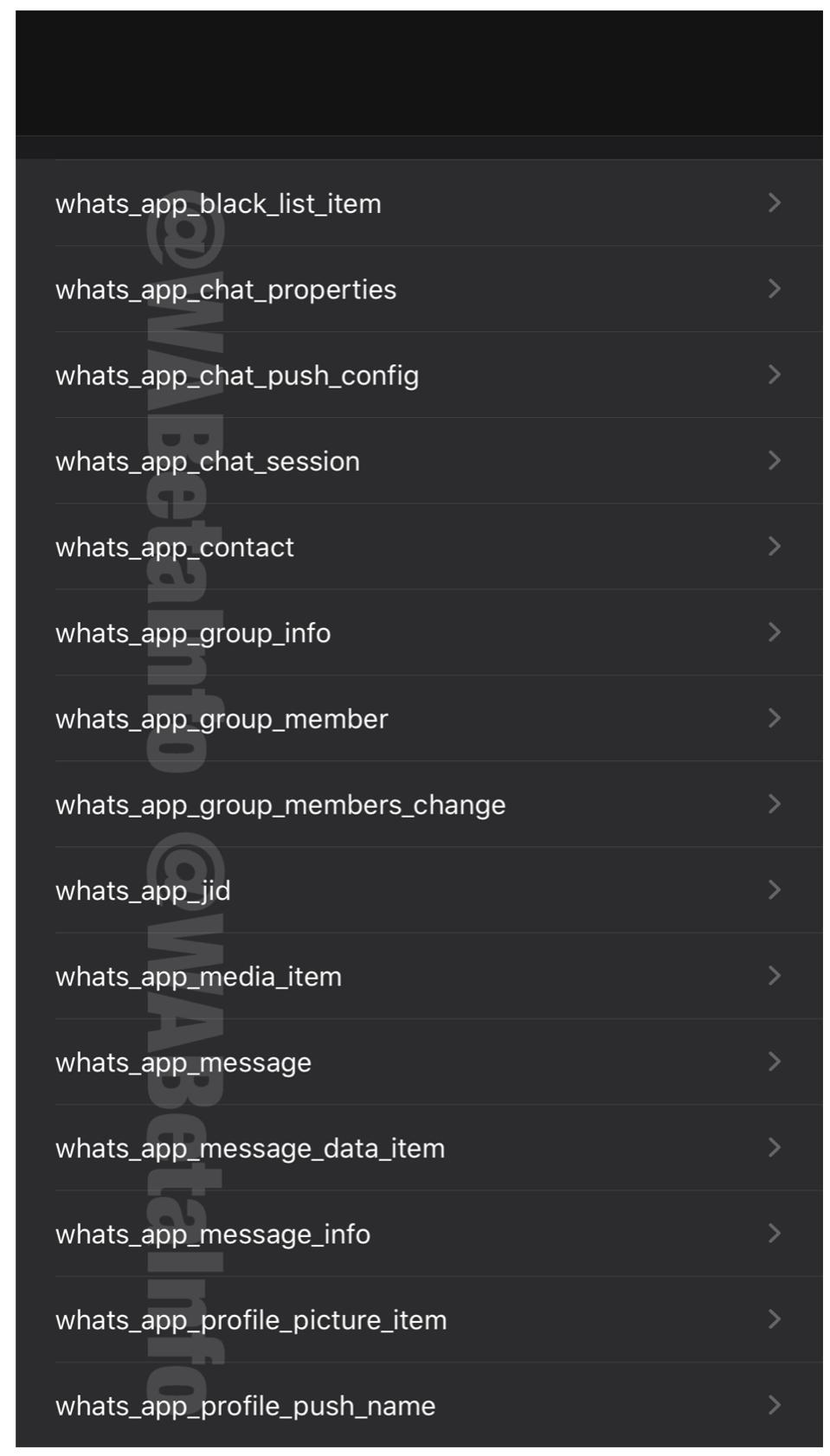Open whats_app_profile_push_name
This screenshot has width=830, height=1456.
pos(246,1406)
